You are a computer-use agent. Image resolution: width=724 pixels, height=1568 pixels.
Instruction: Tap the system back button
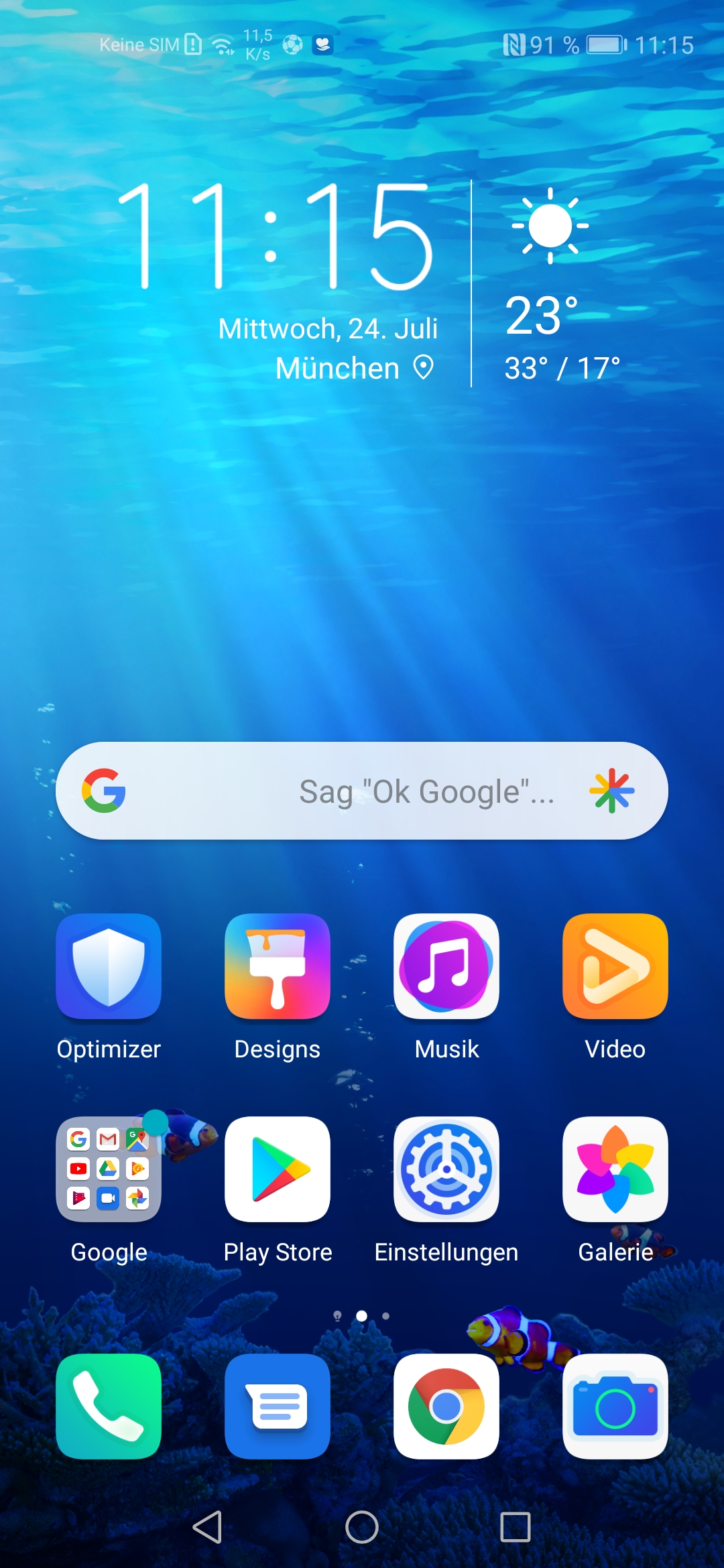point(207,1527)
